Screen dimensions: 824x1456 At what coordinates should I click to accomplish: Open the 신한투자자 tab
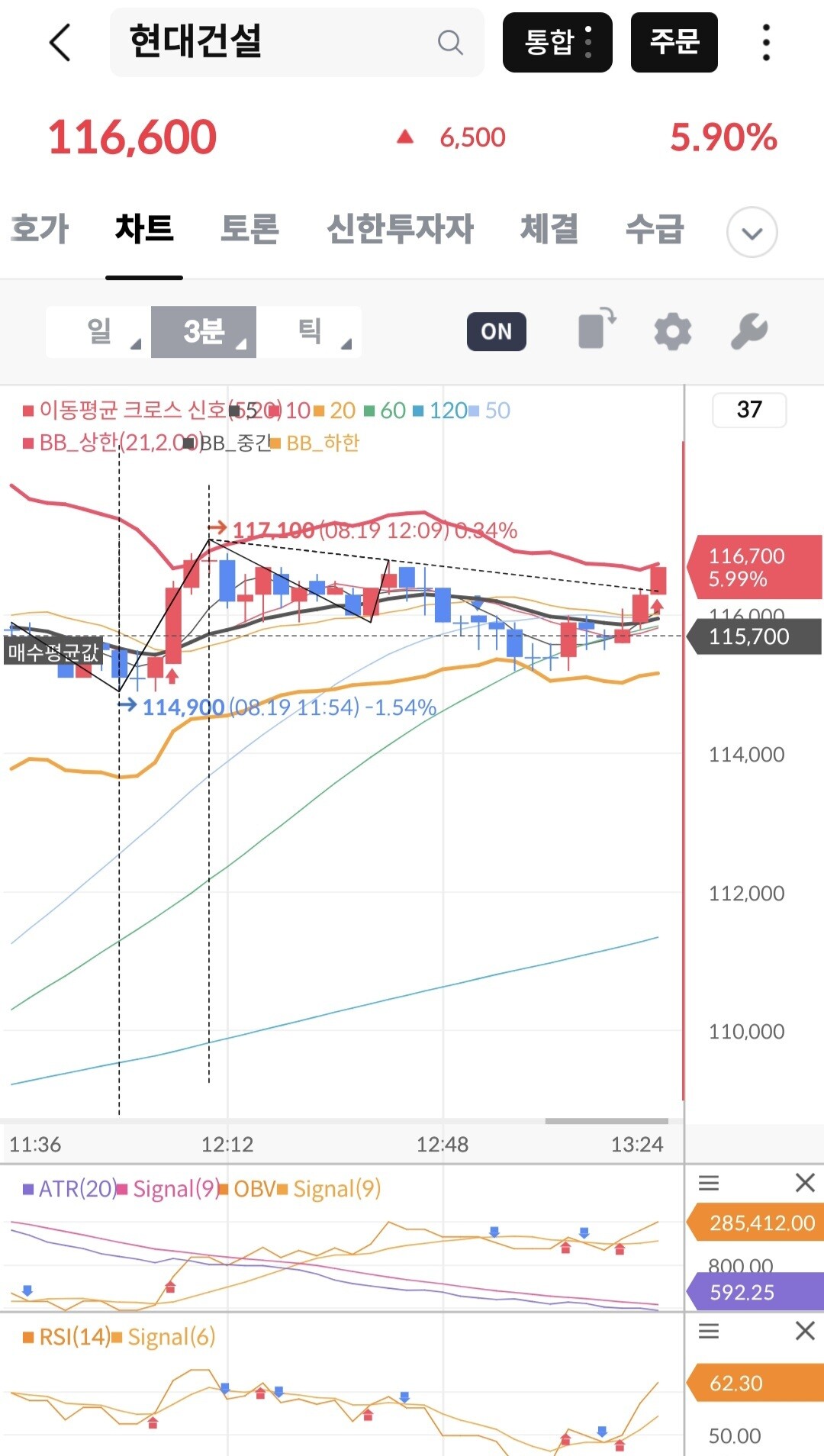400,229
